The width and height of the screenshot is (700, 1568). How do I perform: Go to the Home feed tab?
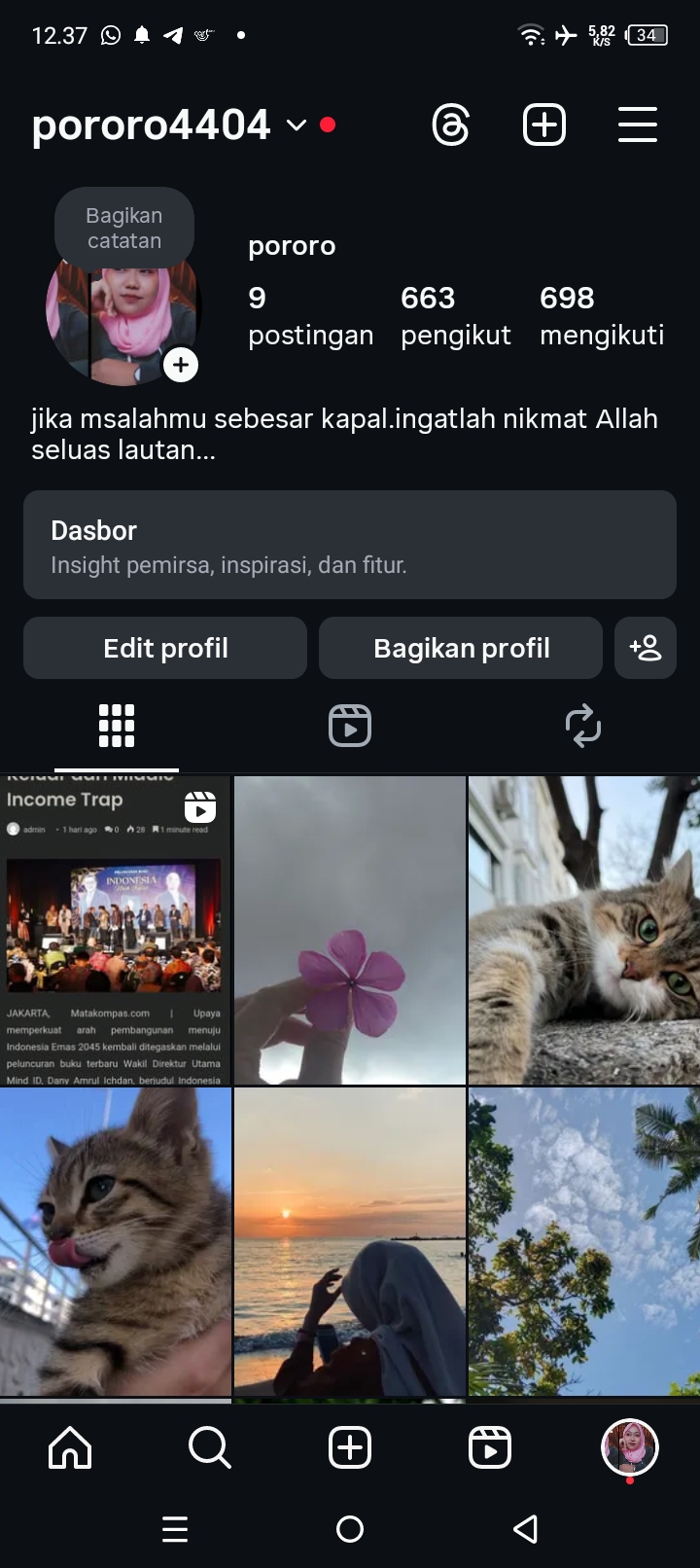click(70, 1447)
